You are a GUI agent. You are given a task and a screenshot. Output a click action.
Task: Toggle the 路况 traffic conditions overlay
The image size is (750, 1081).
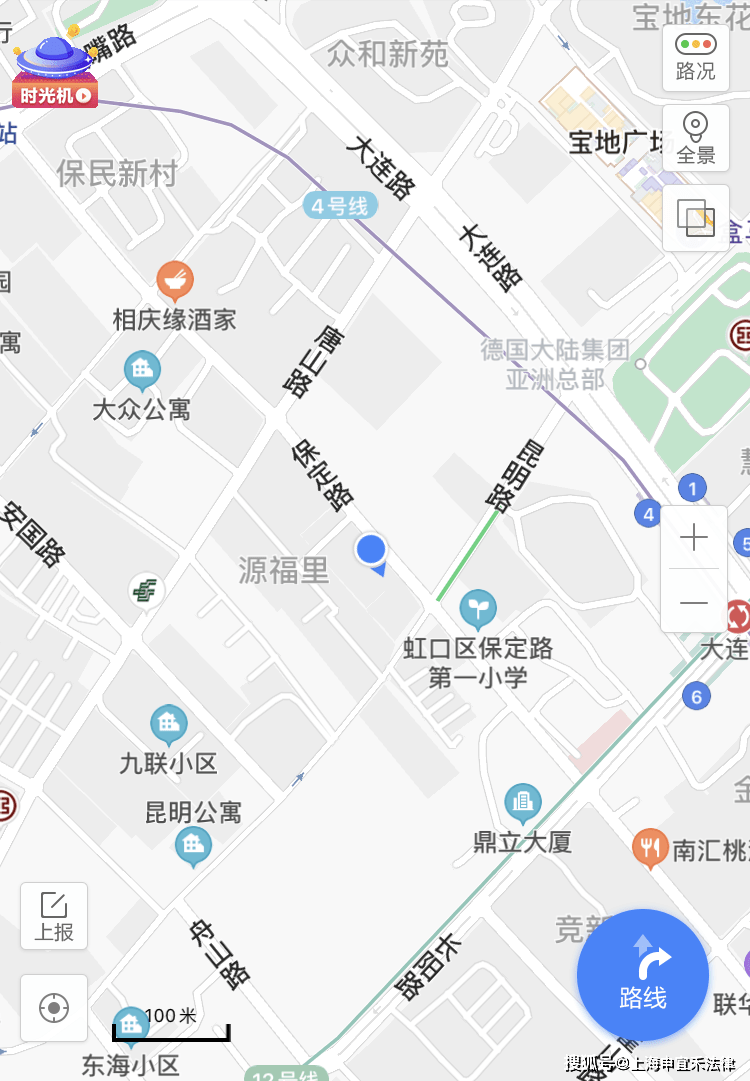point(695,56)
